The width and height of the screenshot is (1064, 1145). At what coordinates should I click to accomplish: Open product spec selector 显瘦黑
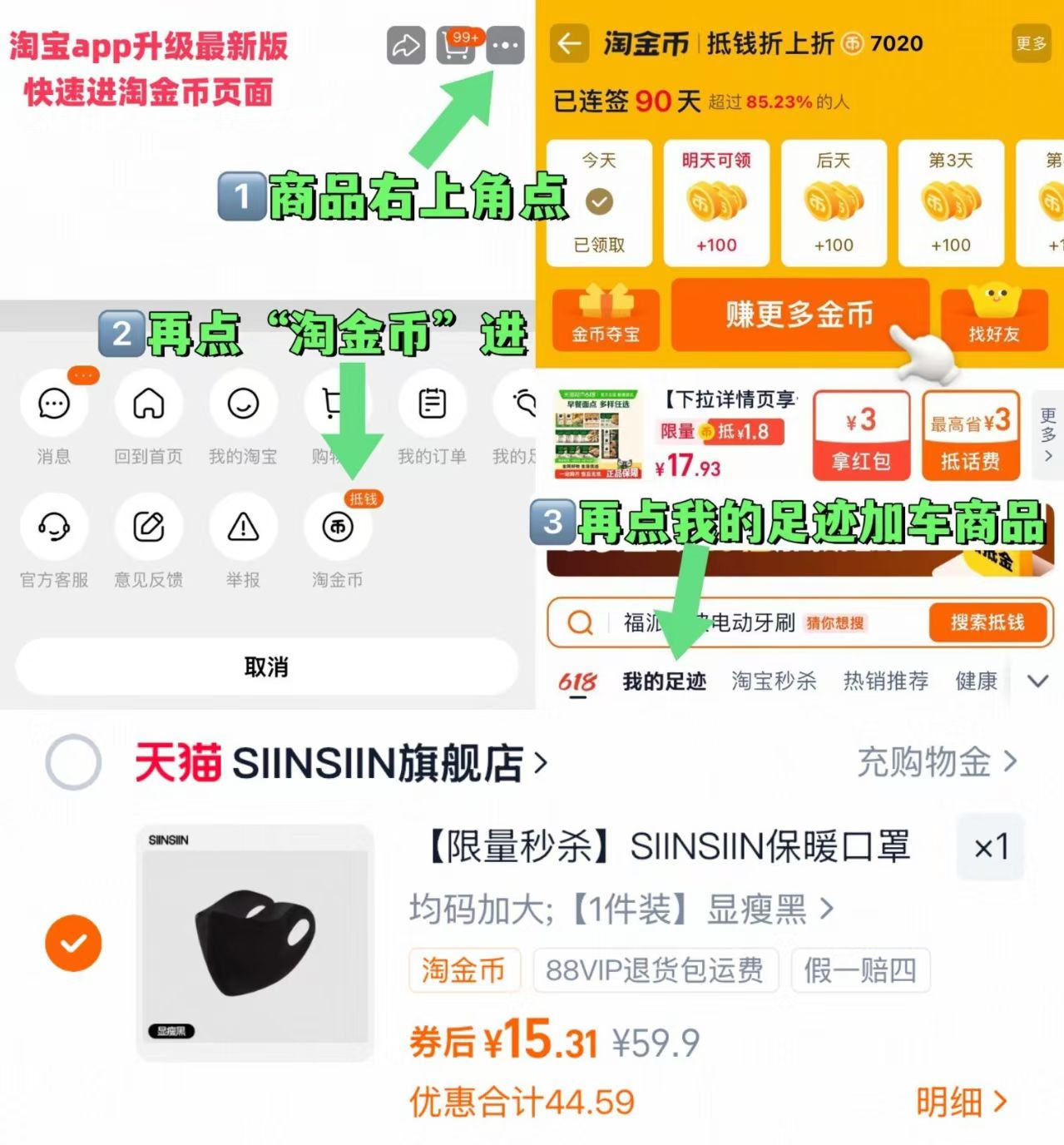coord(621,908)
